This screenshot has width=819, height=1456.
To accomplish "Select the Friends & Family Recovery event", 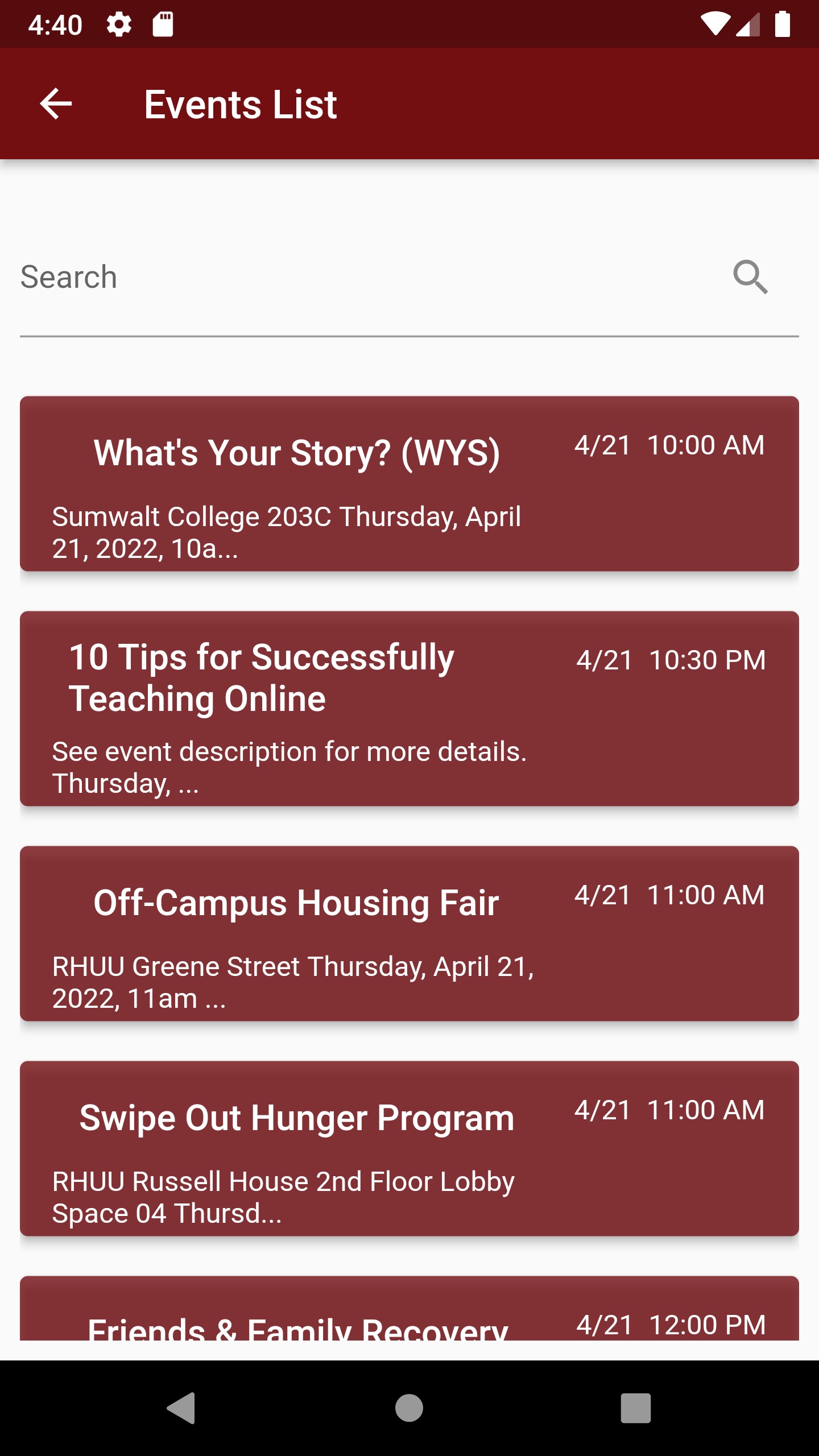I will pyautogui.click(x=409, y=1308).
